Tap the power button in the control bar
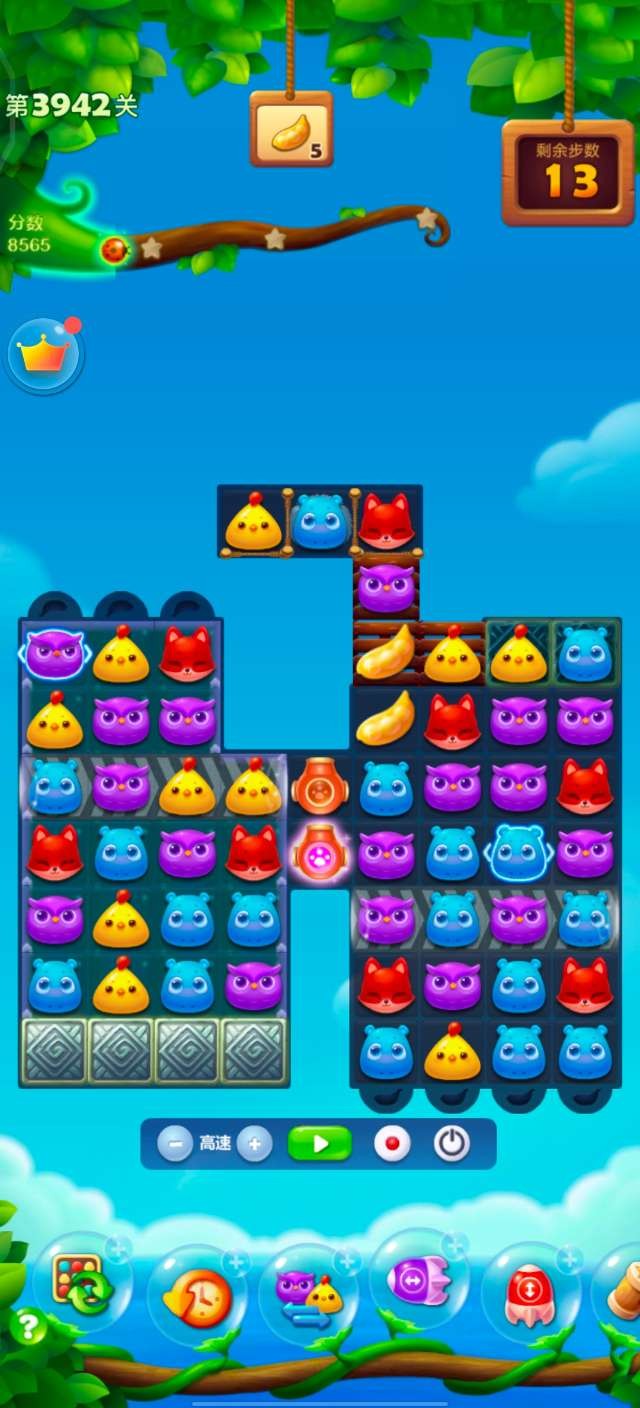The width and height of the screenshot is (640, 1408). [x=452, y=1143]
